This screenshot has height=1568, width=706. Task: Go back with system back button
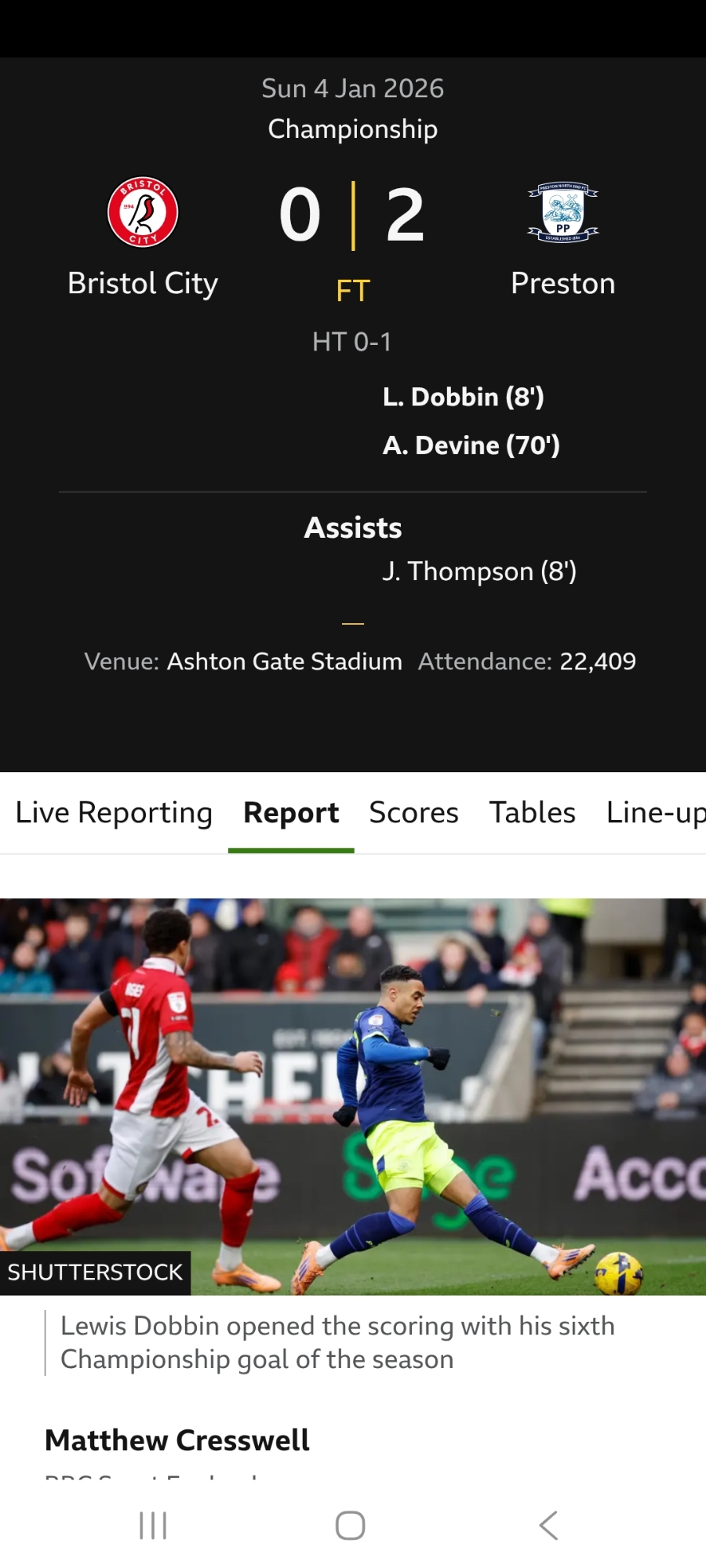pyautogui.click(x=548, y=1526)
